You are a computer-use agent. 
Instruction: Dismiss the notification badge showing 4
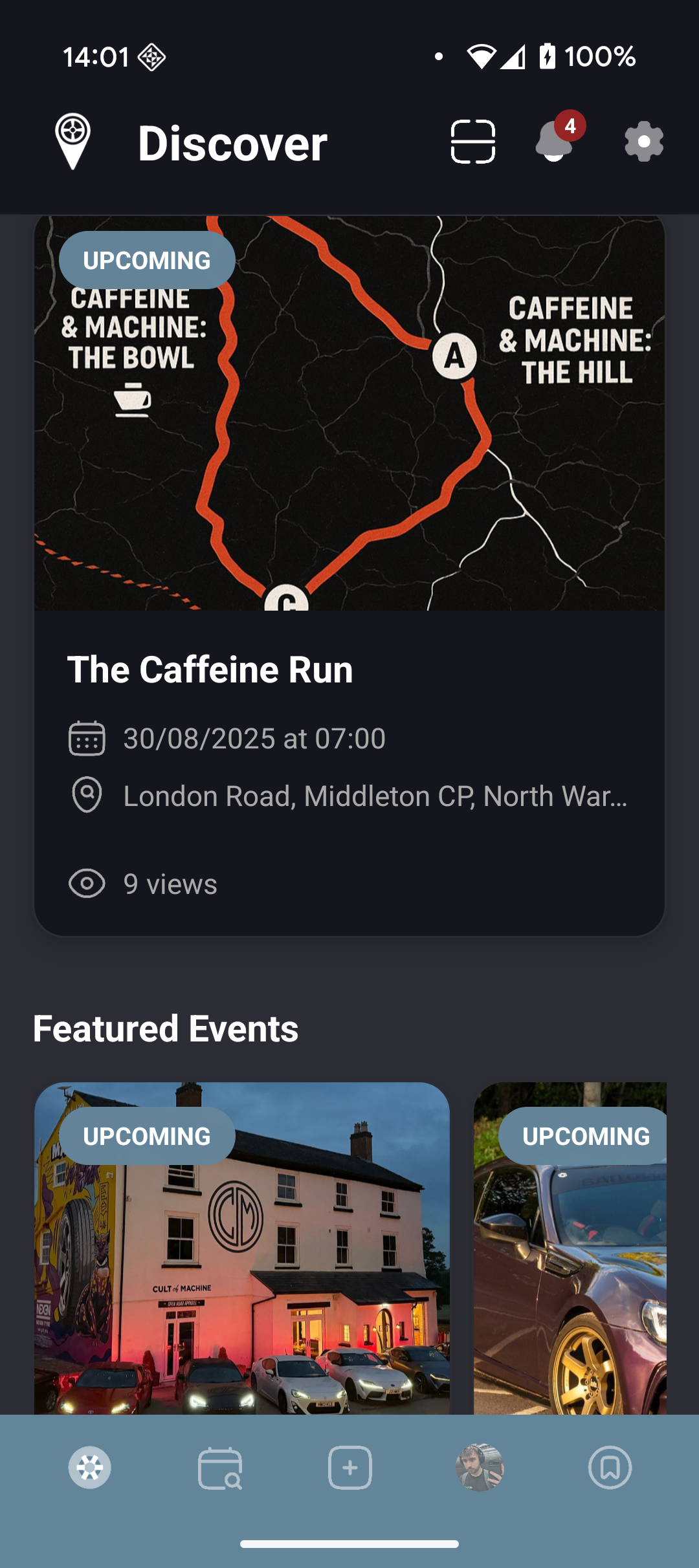pyautogui.click(x=569, y=127)
